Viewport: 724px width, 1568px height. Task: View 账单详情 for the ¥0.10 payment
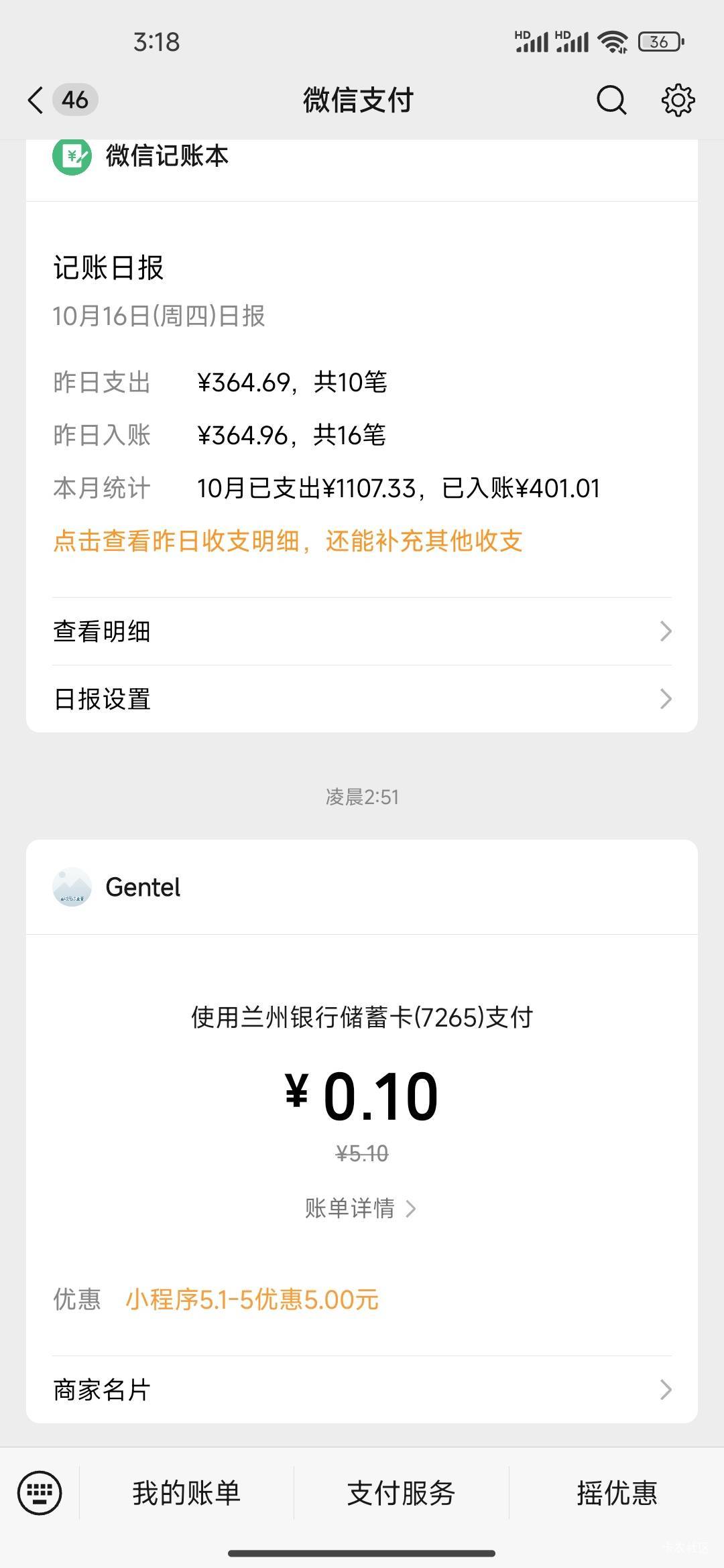coord(361,1208)
